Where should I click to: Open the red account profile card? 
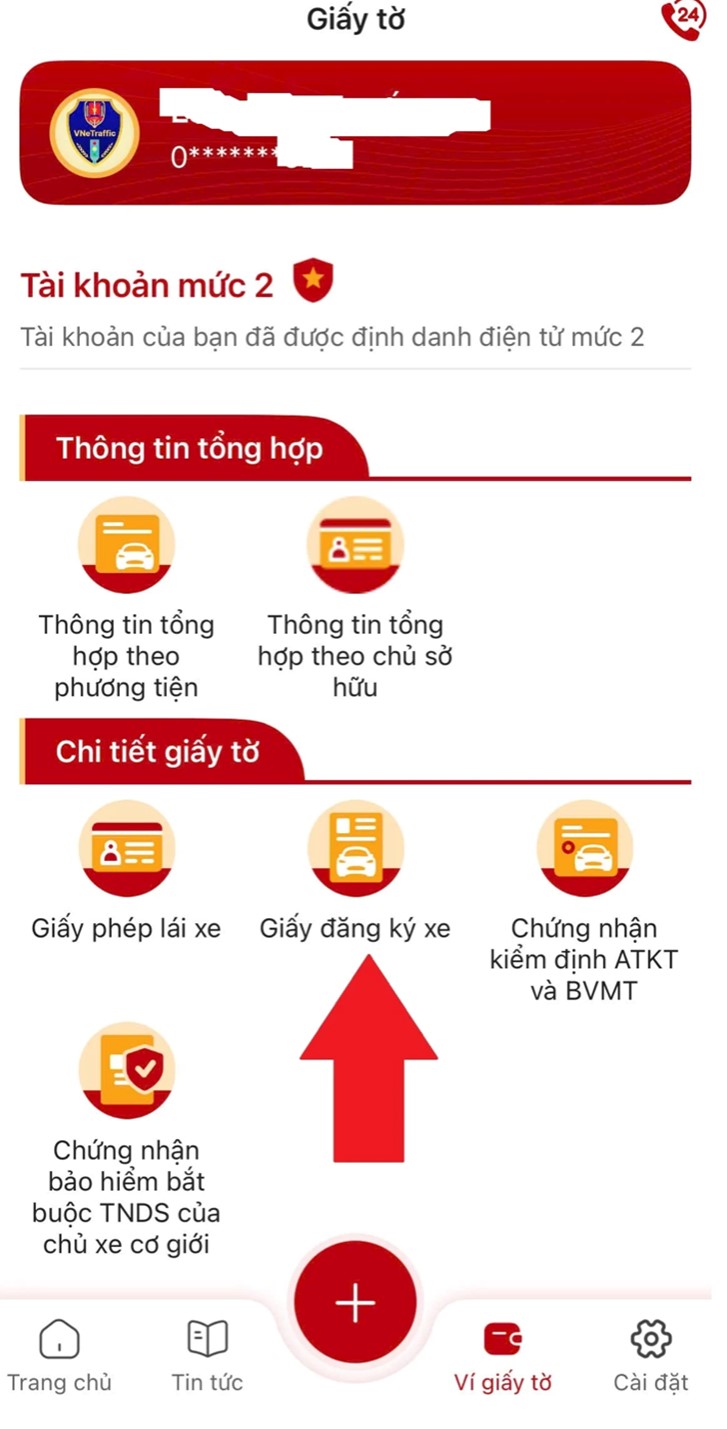tap(355, 132)
